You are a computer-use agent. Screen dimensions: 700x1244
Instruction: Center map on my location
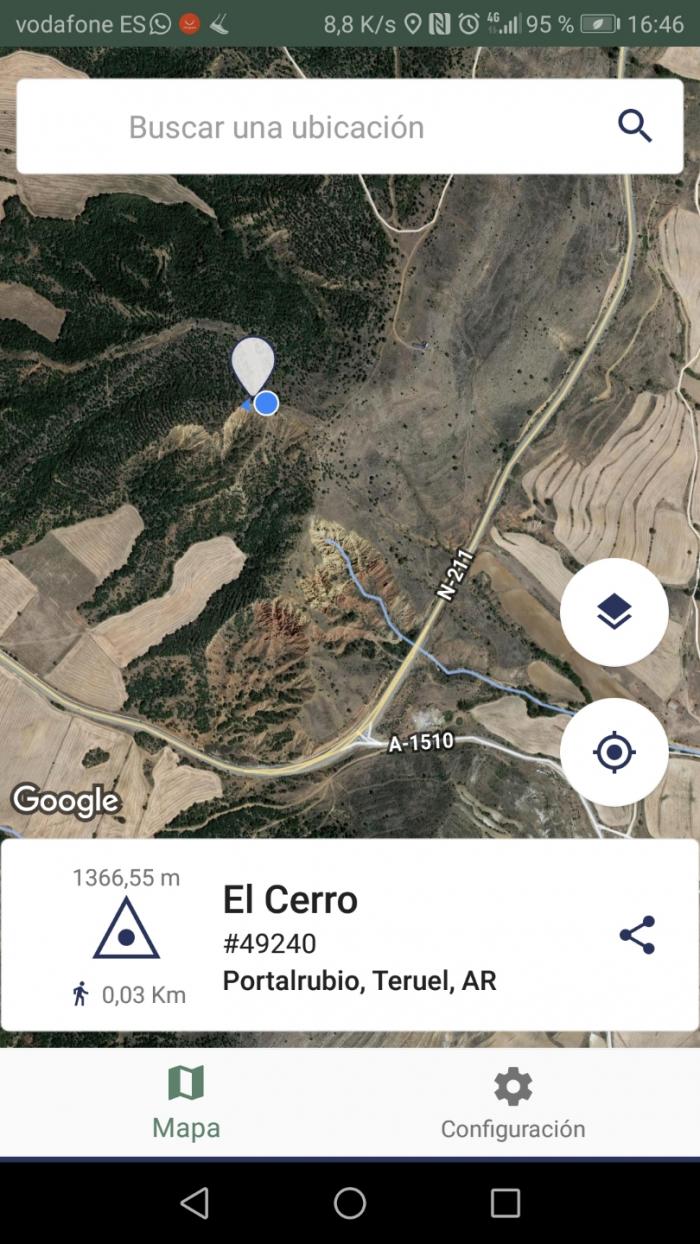point(614,752)
